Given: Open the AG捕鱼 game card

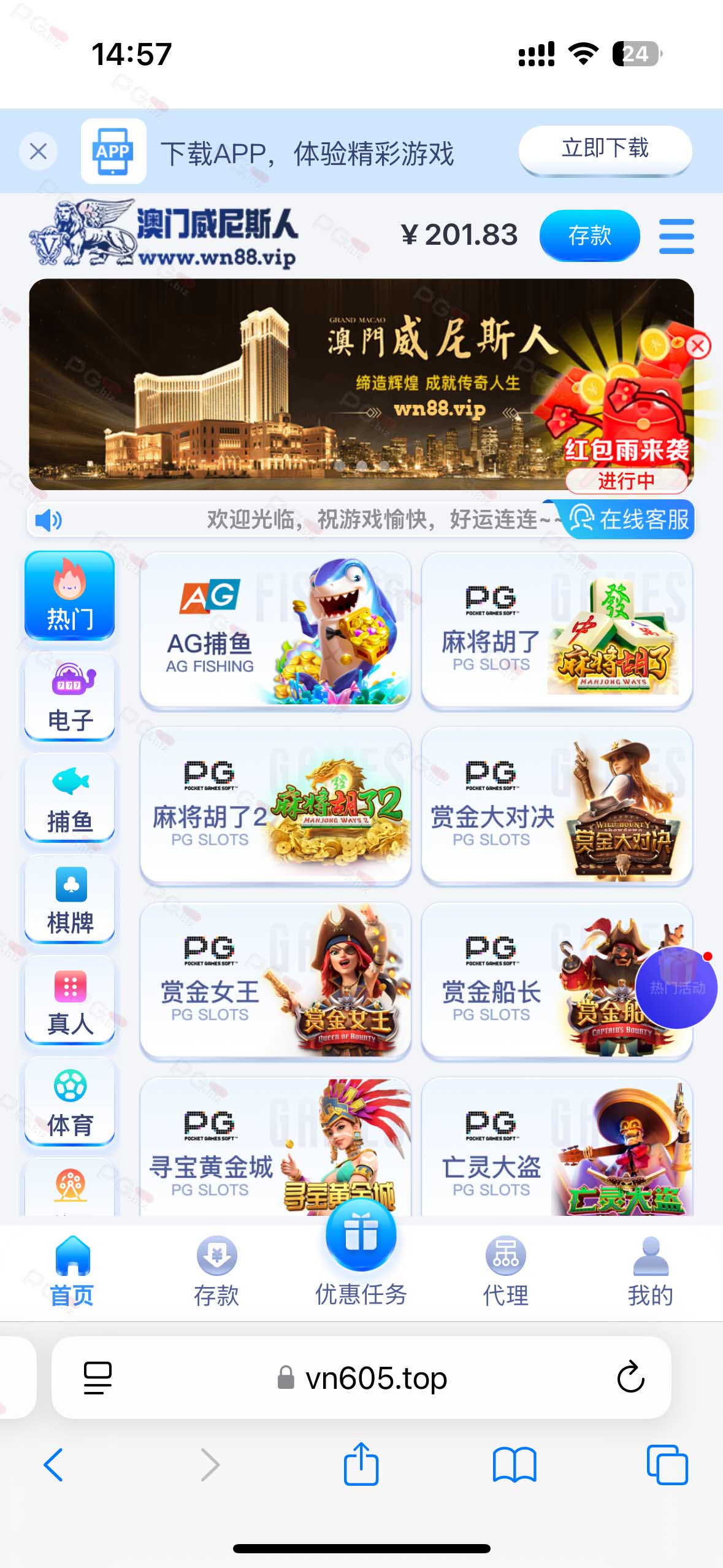Looking at the screenshot, I should 275,631.
